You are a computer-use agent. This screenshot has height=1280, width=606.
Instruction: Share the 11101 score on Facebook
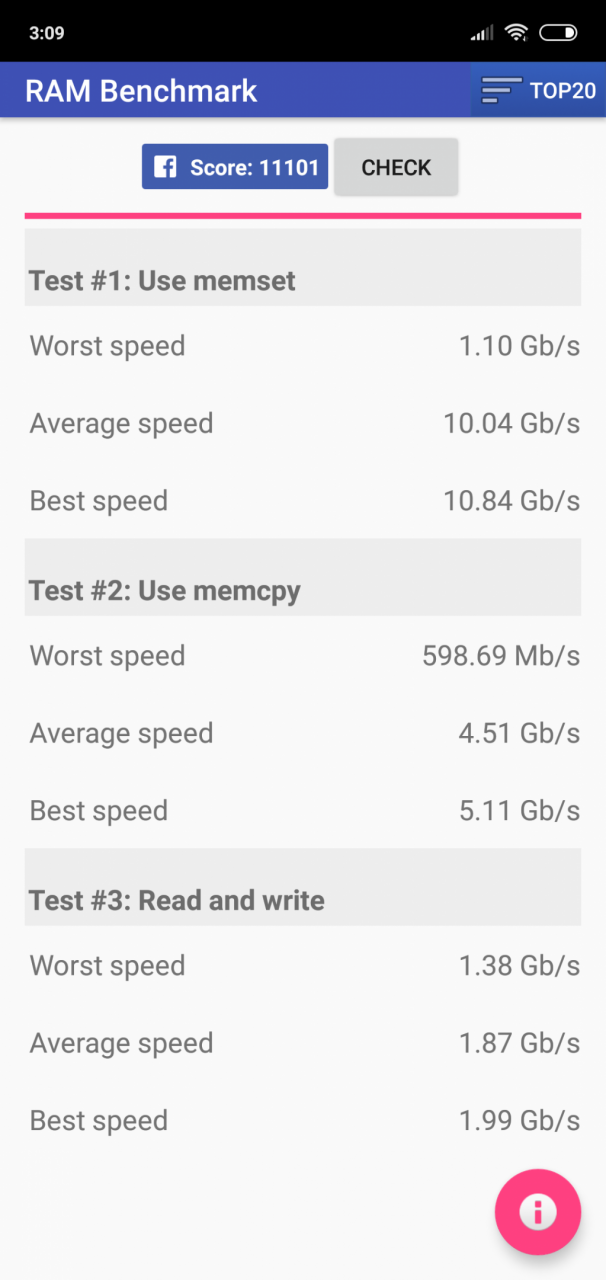[235, 167]
